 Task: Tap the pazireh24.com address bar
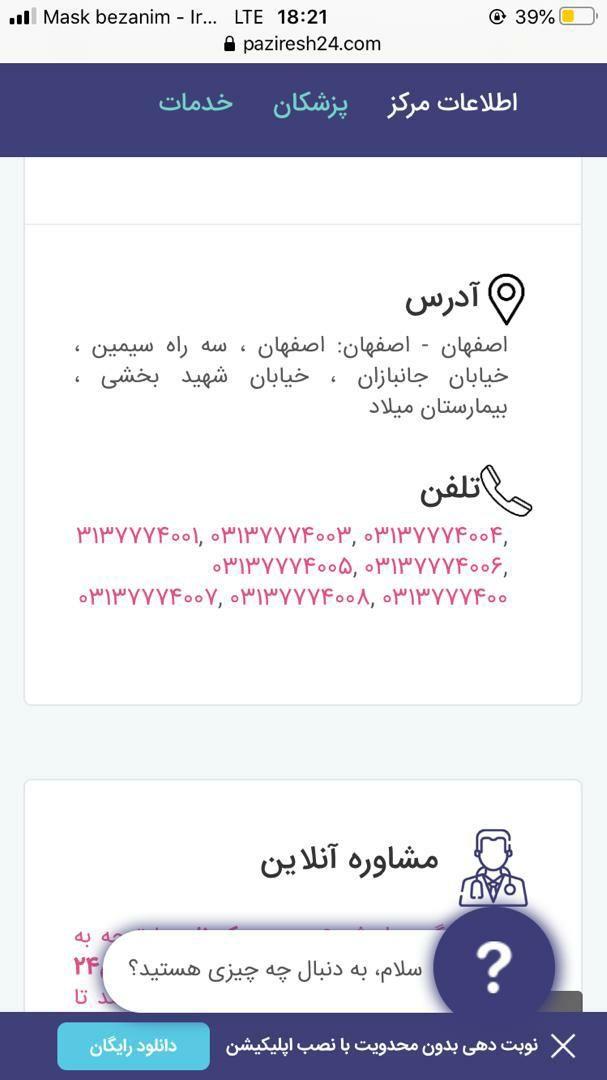click(303, 44)
